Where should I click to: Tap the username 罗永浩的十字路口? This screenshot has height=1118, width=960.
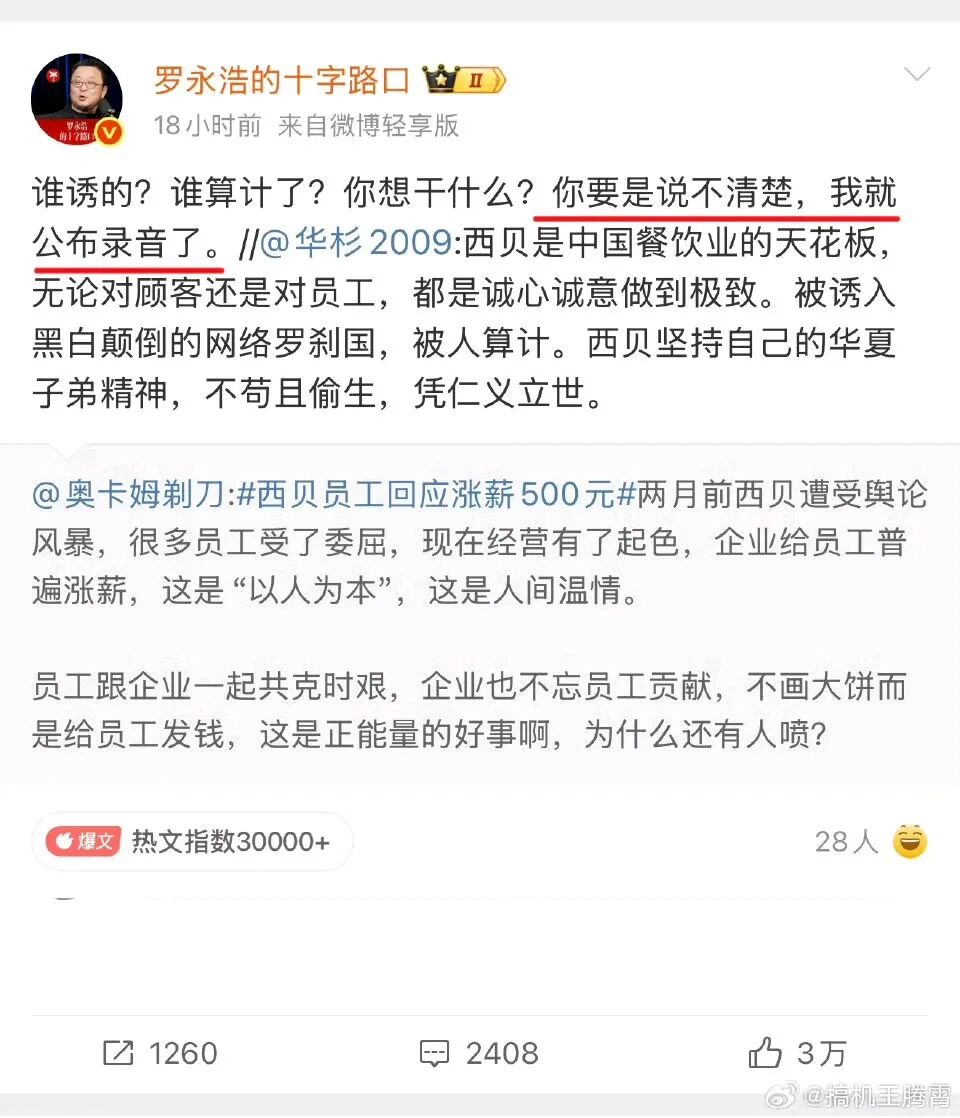click(282, 80)
